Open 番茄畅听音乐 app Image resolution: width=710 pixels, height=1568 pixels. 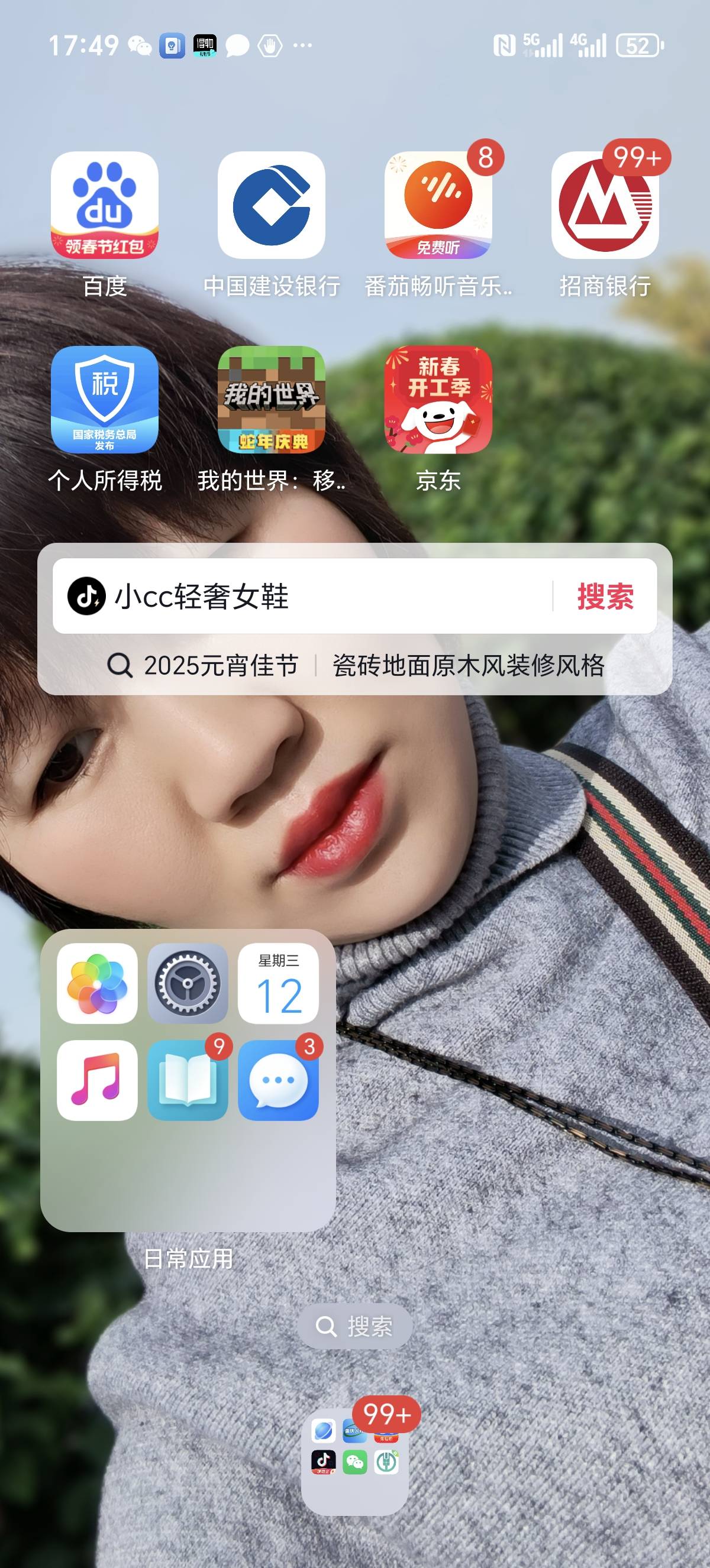(438, 205)
